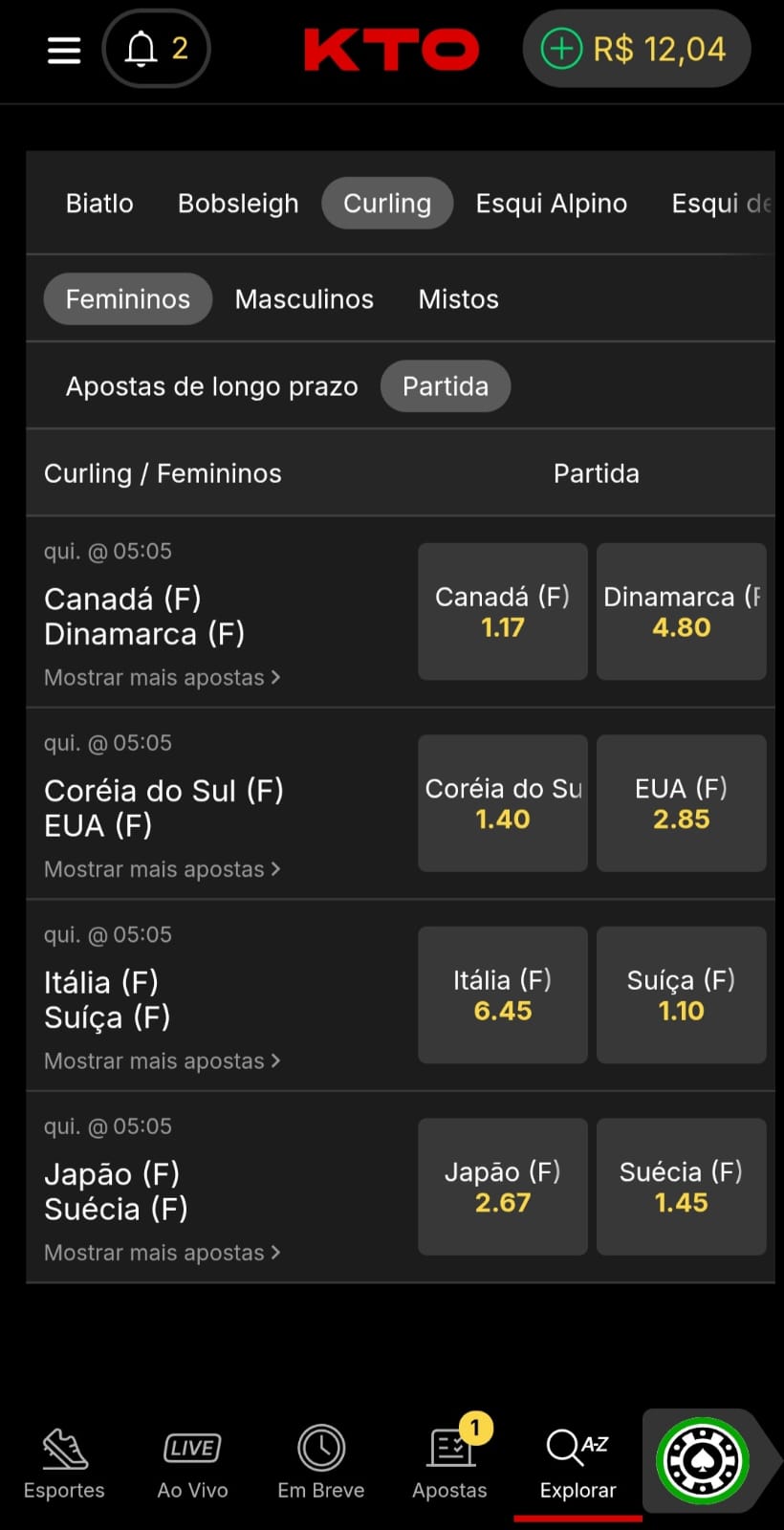The height and width of the screenshot is (1530, 784).
Task: Select Suécia (F) odds 1.45
Action: click(681, 1187)
